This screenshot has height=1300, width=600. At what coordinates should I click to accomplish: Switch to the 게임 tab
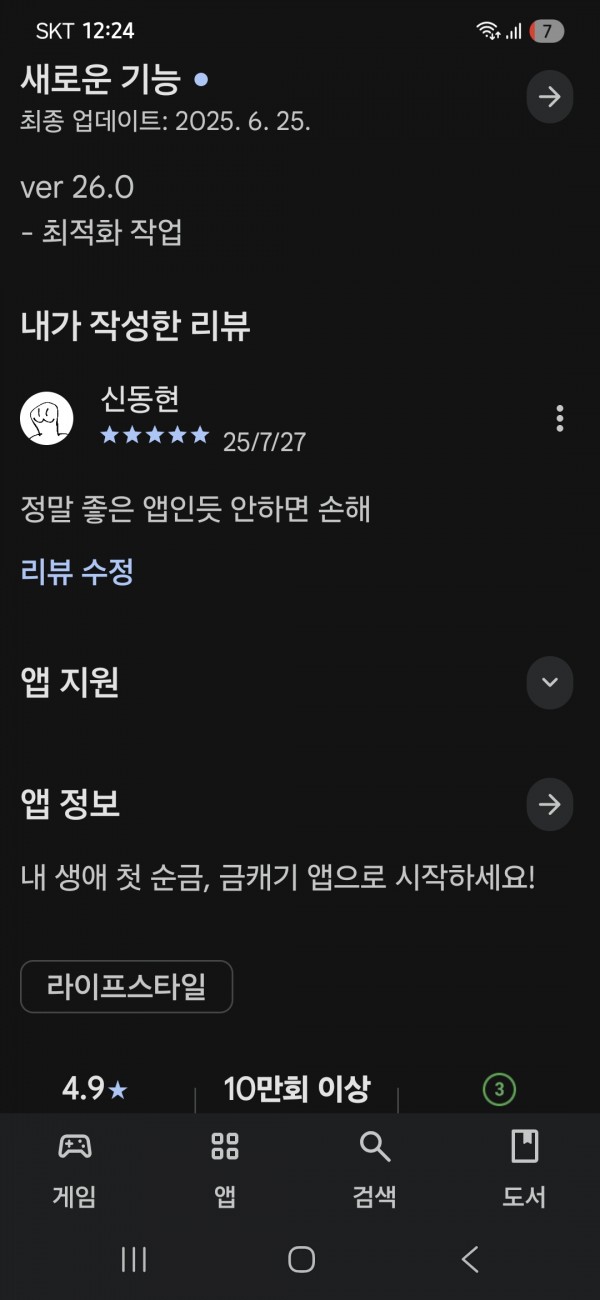[75, 1168]
